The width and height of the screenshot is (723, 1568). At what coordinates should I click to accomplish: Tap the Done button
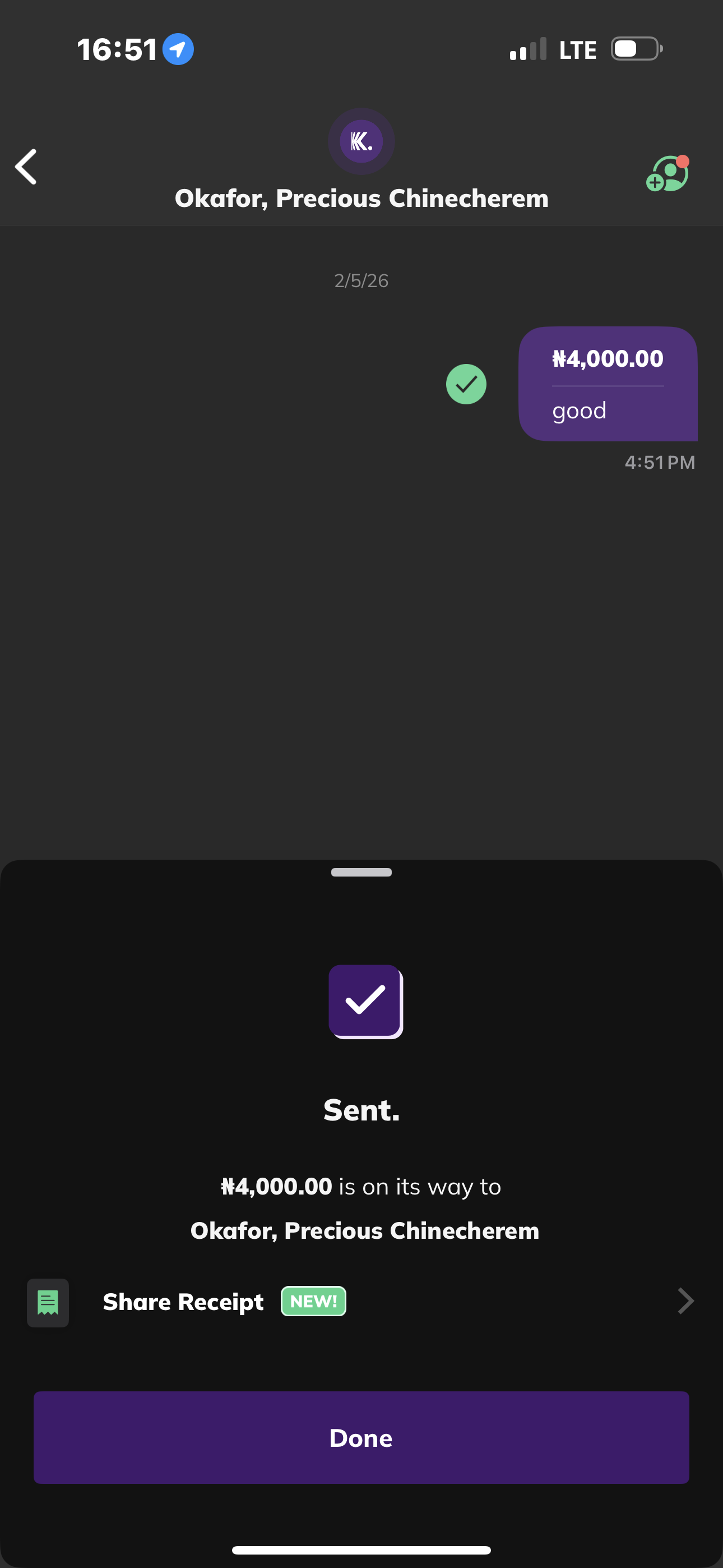click(x=361, y=1437)
